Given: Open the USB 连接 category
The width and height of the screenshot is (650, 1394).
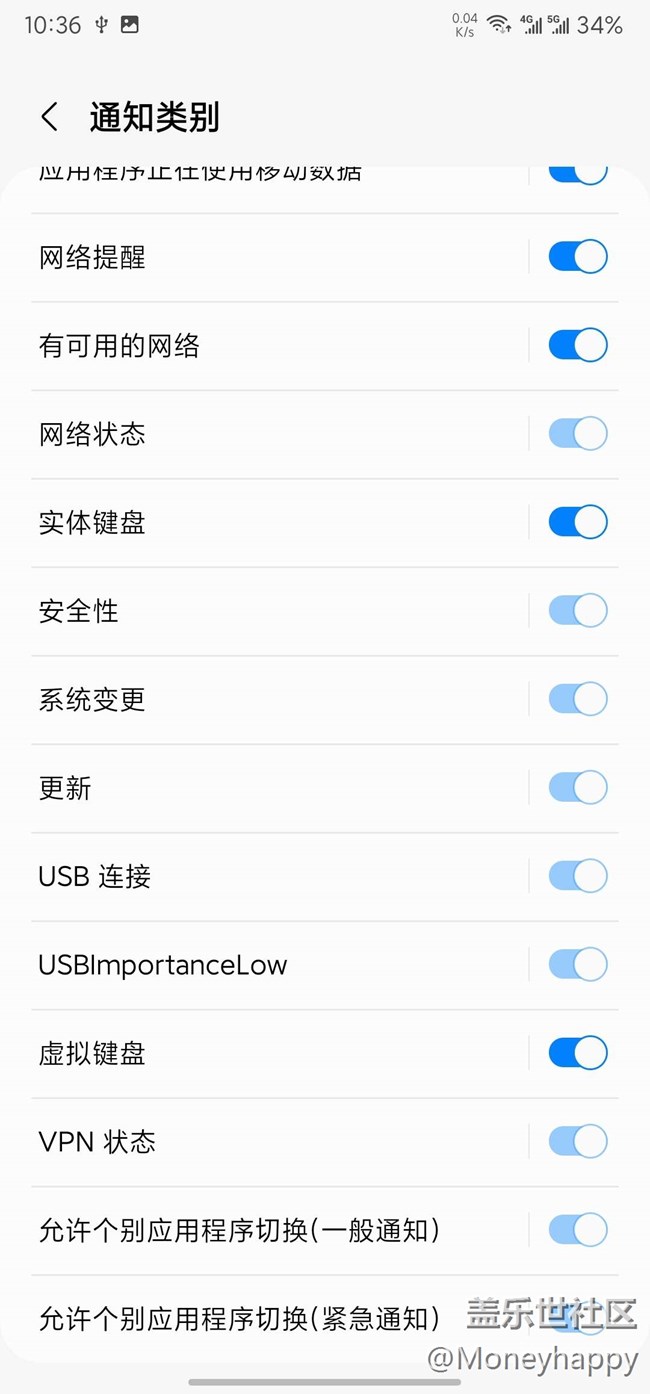Looking at the screenshot, I should [x=280, y=876].
